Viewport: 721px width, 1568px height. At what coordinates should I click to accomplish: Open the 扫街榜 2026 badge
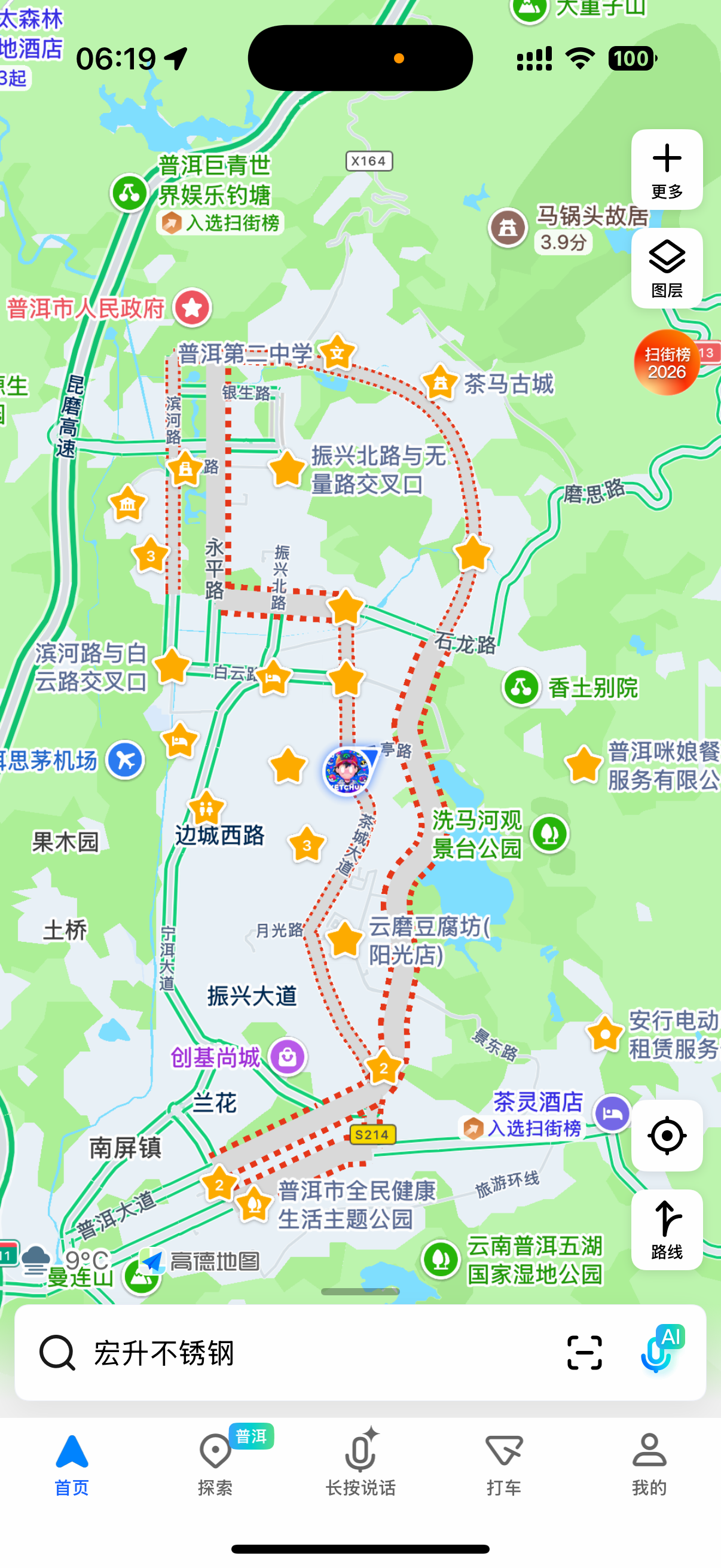pyautogui.click(x=666, y=362)
